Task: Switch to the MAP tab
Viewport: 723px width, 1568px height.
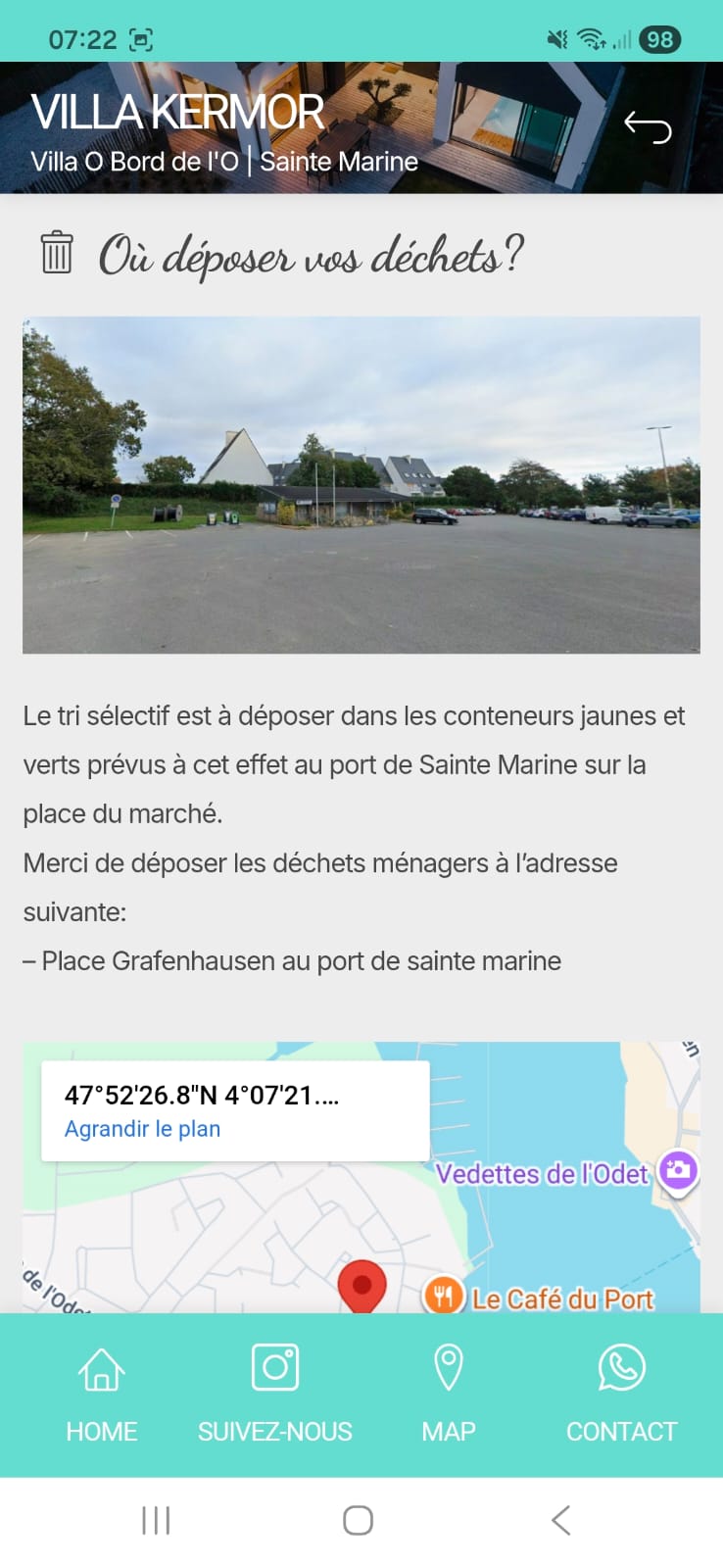Action: [x=449, y=1393]
